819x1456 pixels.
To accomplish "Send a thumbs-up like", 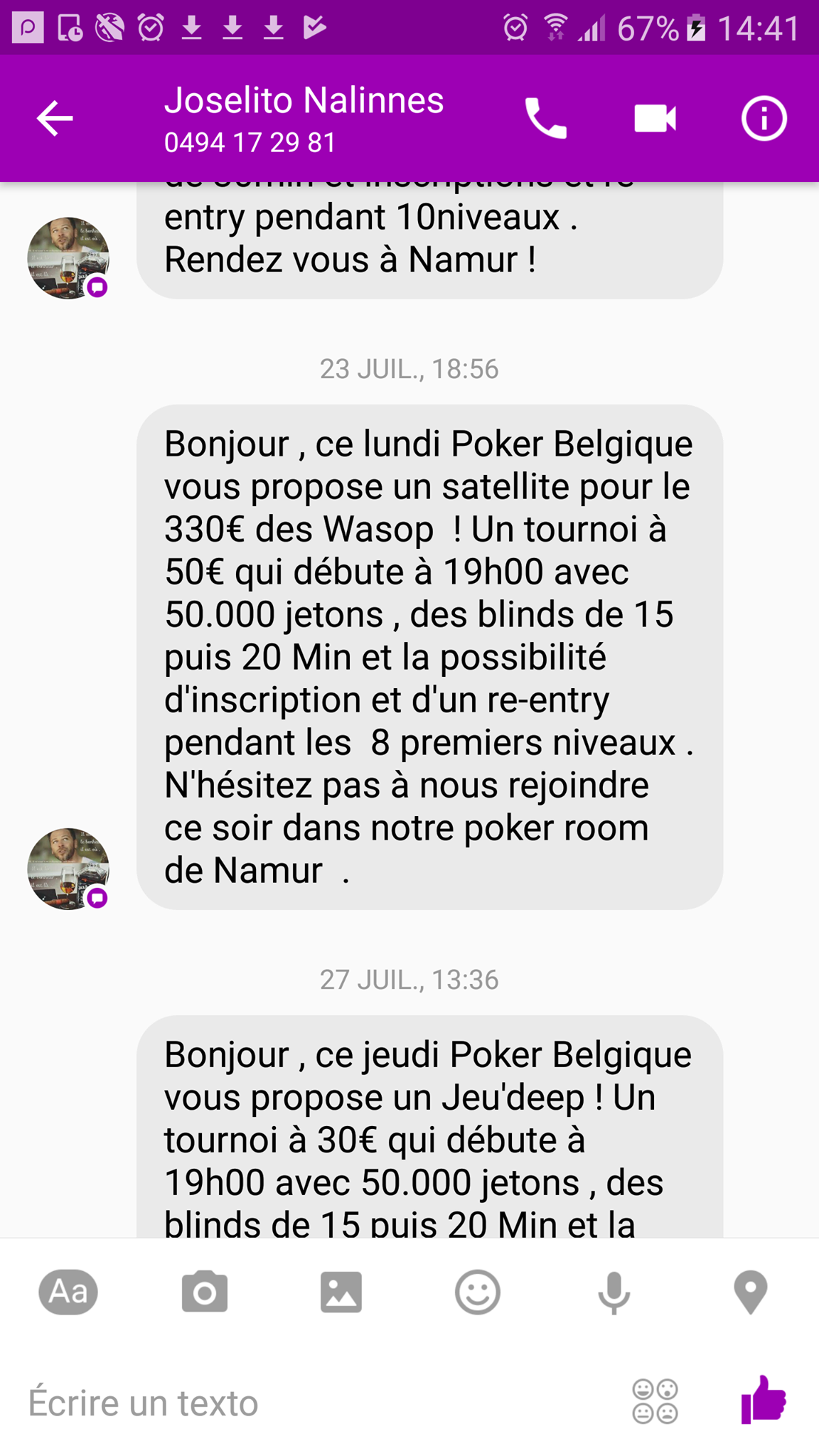I will point(764,1401).
